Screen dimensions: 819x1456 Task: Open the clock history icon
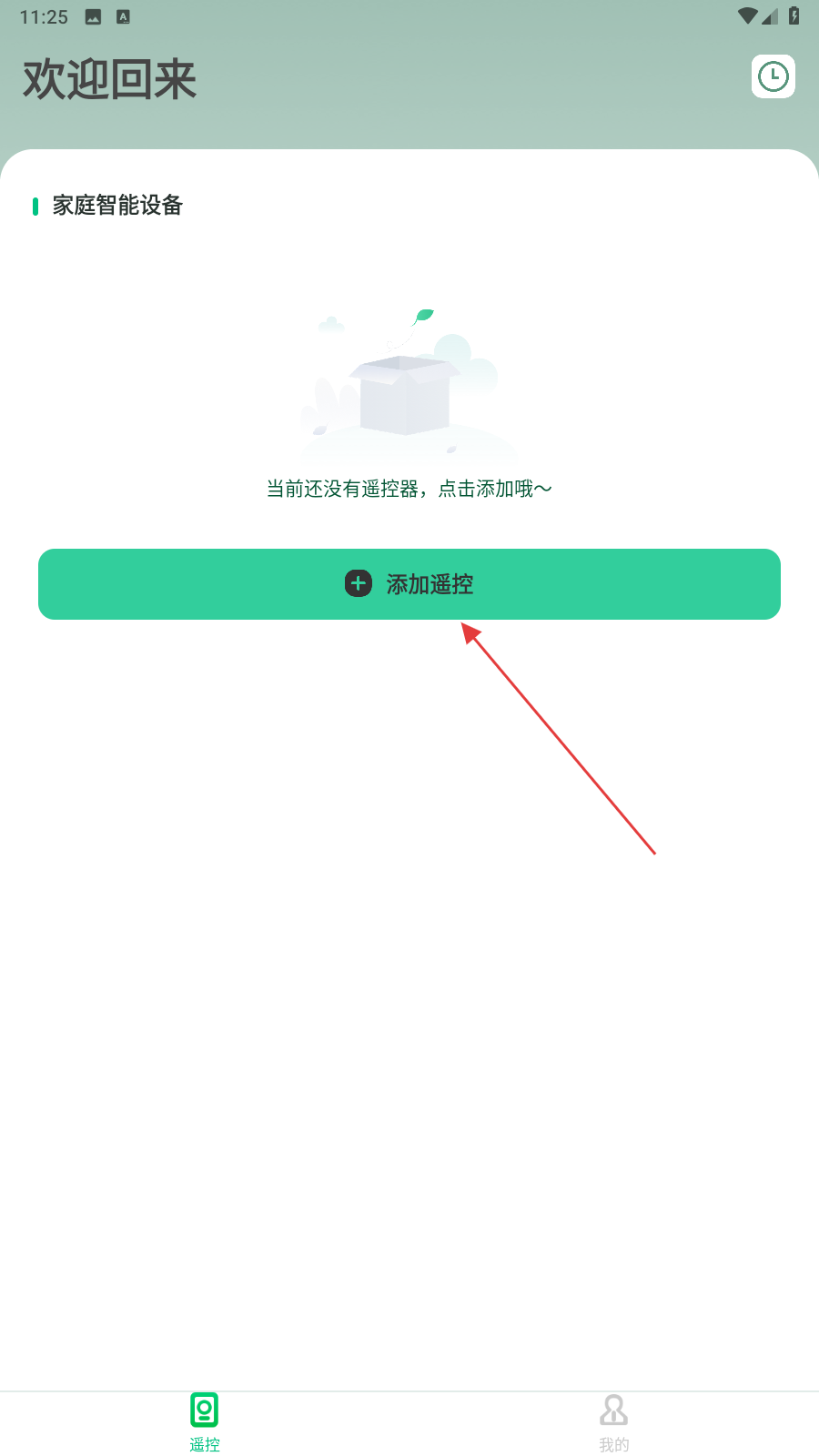(x=773, y=76)
